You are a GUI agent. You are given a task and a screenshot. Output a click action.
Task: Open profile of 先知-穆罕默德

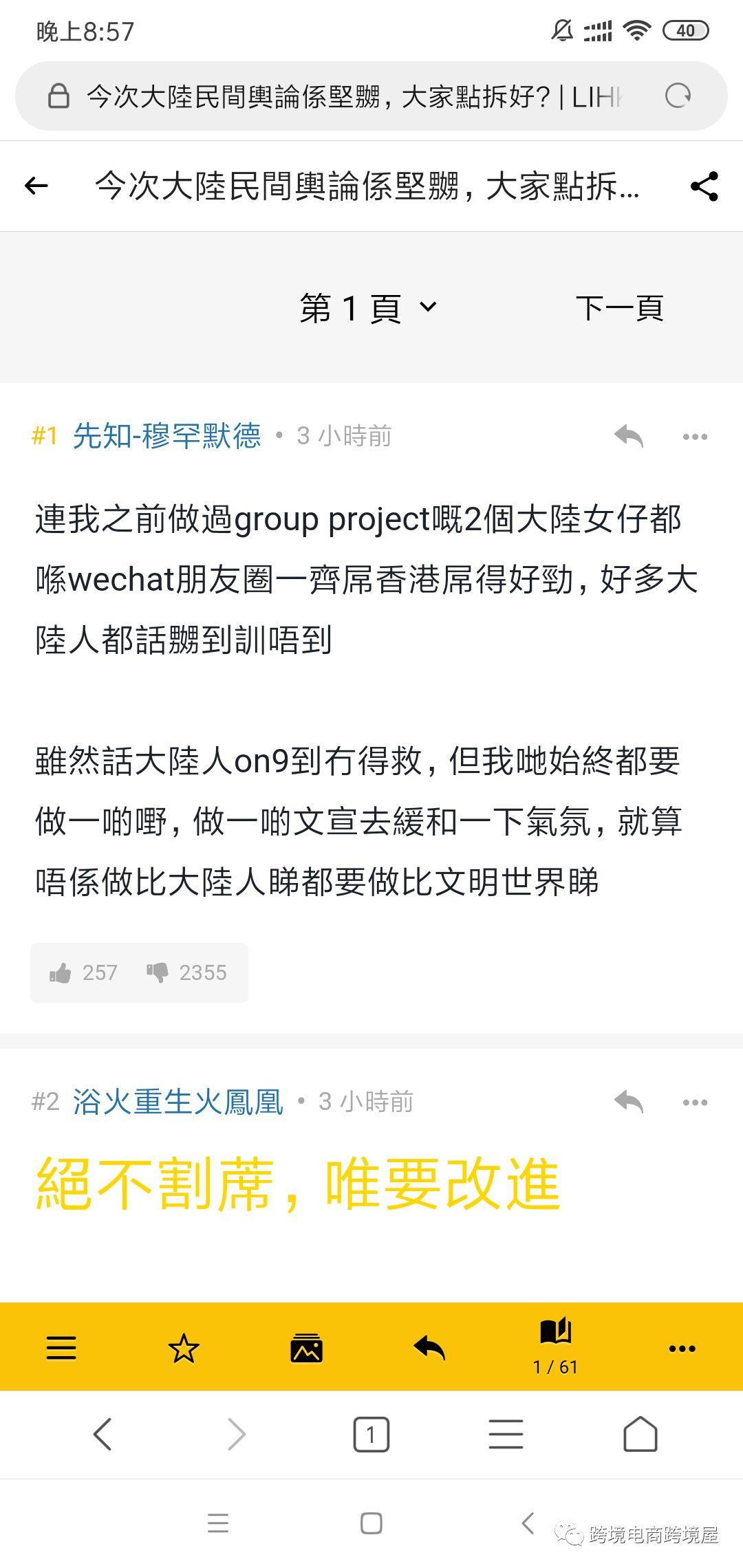coord(166,436)
